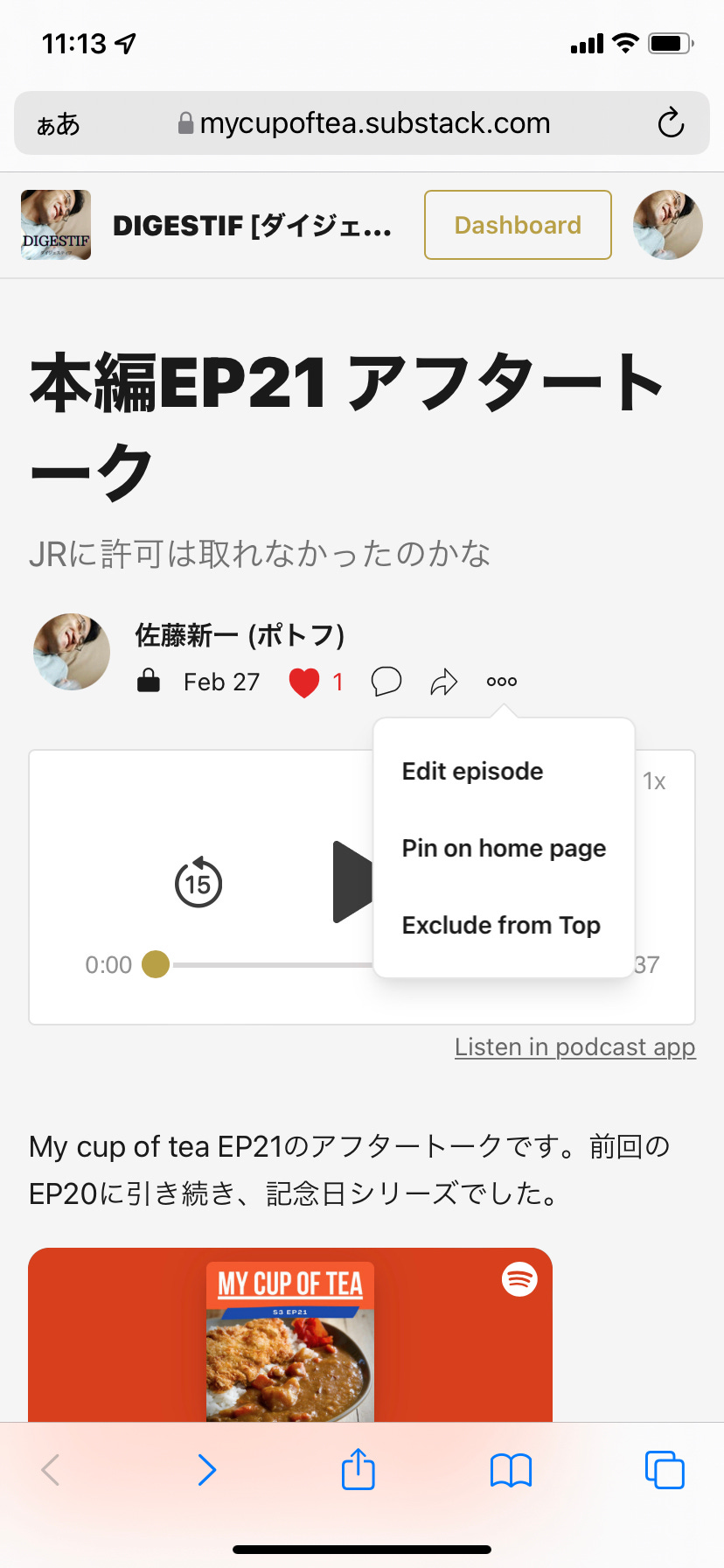The height and width of the screenshot is (1568, 724).
Task: View open tabs in Safari
Action: 665,1470
